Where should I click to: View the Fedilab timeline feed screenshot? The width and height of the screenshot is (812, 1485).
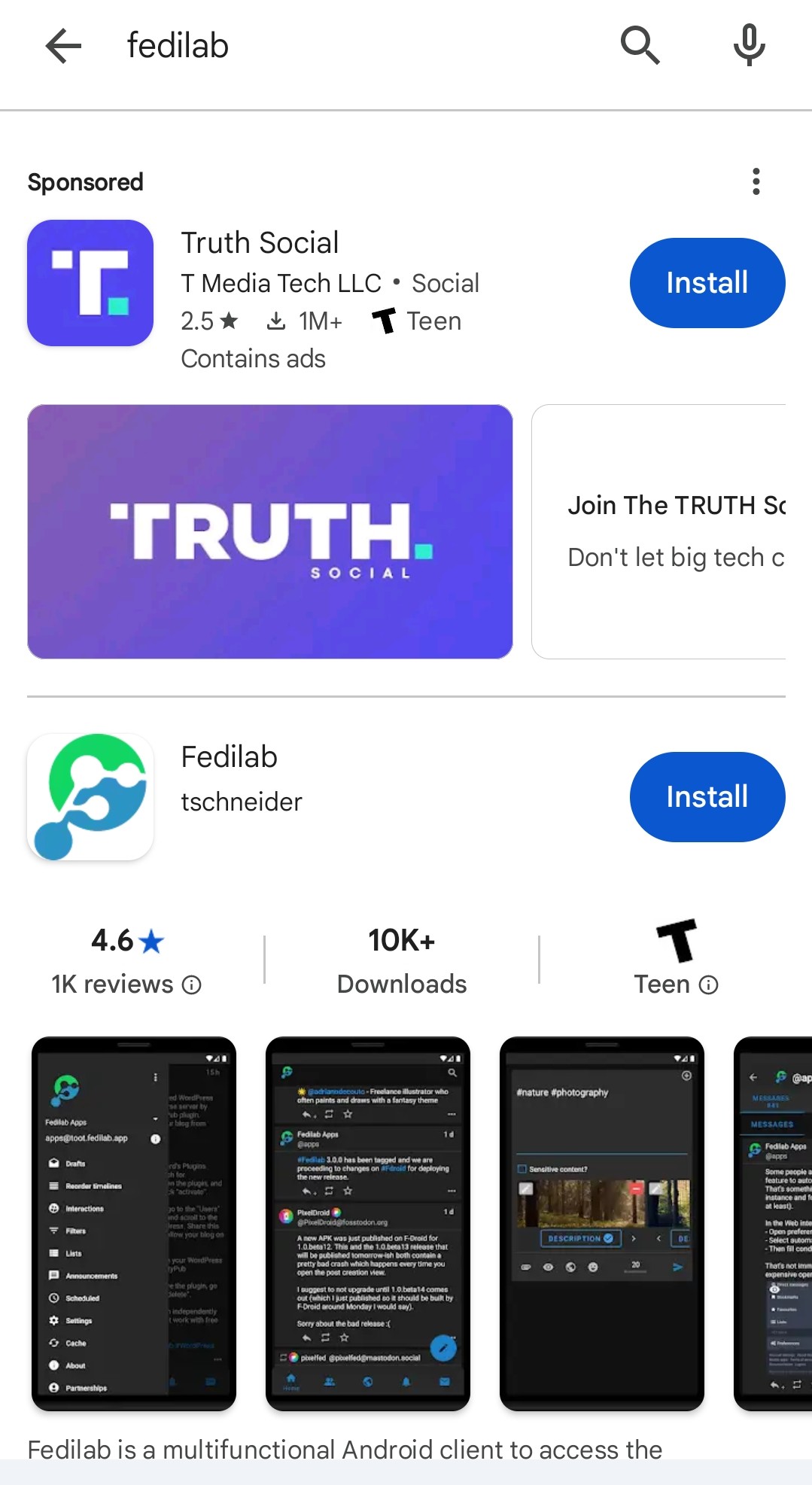[368, 1224]
